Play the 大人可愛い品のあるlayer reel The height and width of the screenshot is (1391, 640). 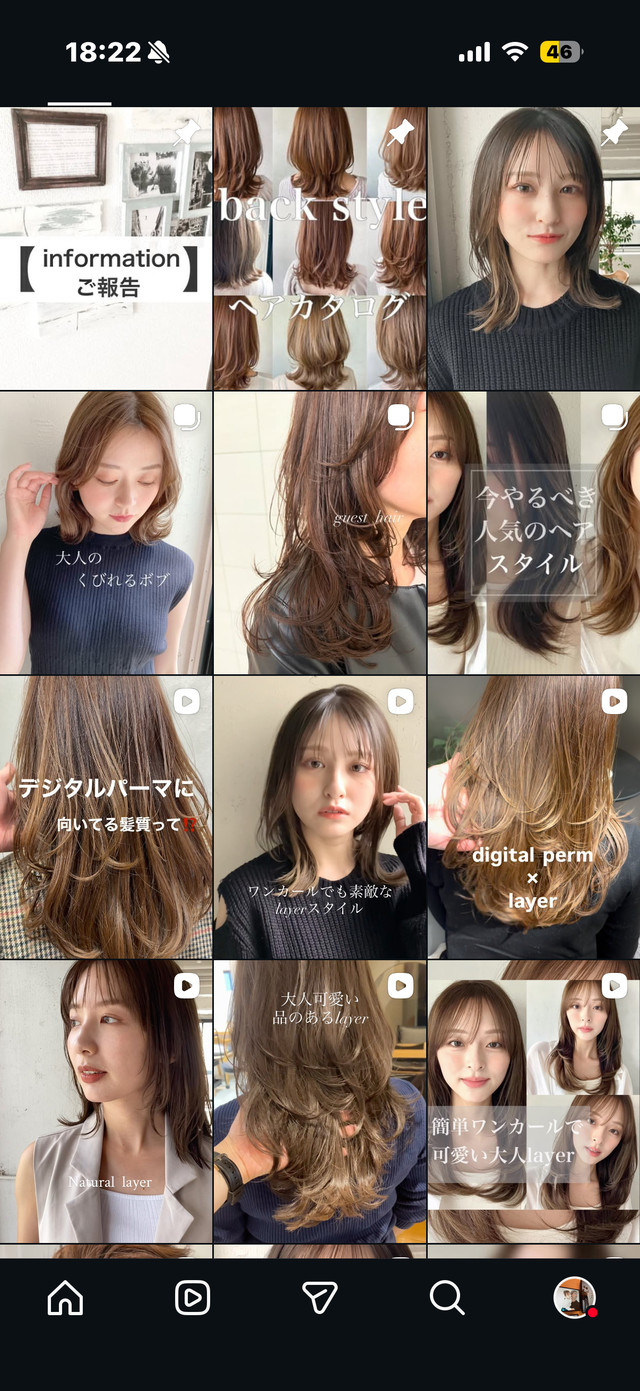coord(320,1101)
